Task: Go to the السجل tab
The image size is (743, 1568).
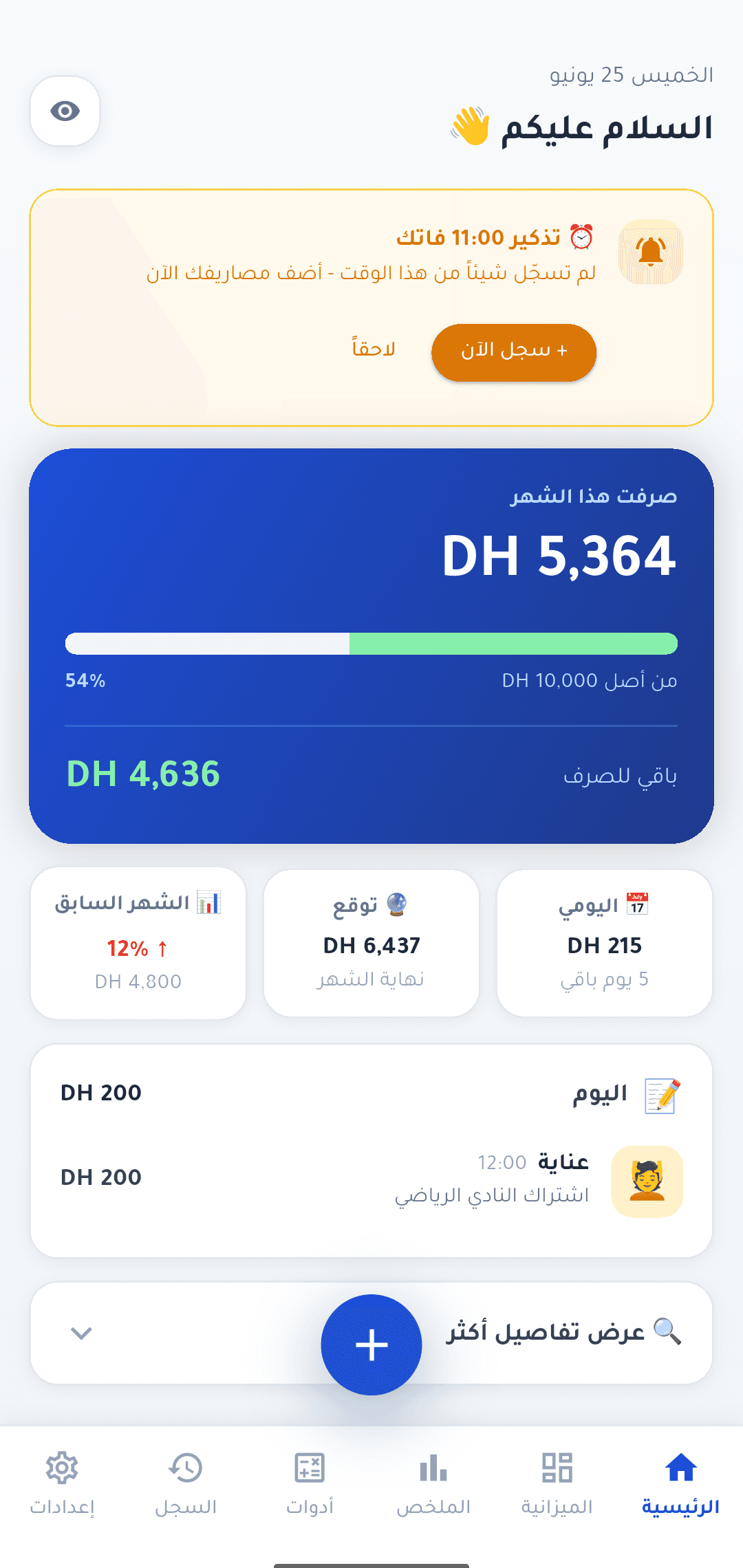Action: point(186,1483)
